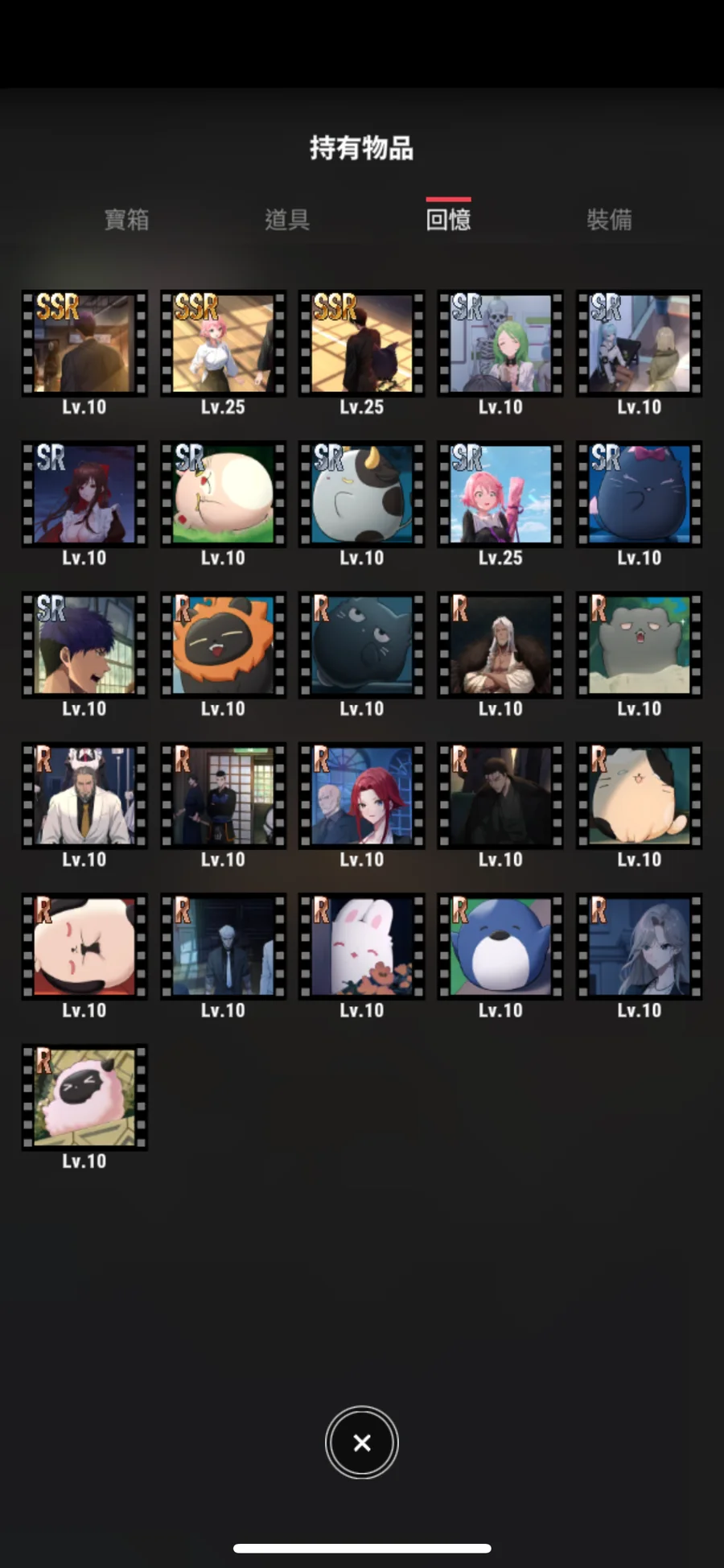Image resolution: width=724 pixels, height=1568 pixels.
Task: Select the 回憶 tab
Action: click(x=448, y=219)
